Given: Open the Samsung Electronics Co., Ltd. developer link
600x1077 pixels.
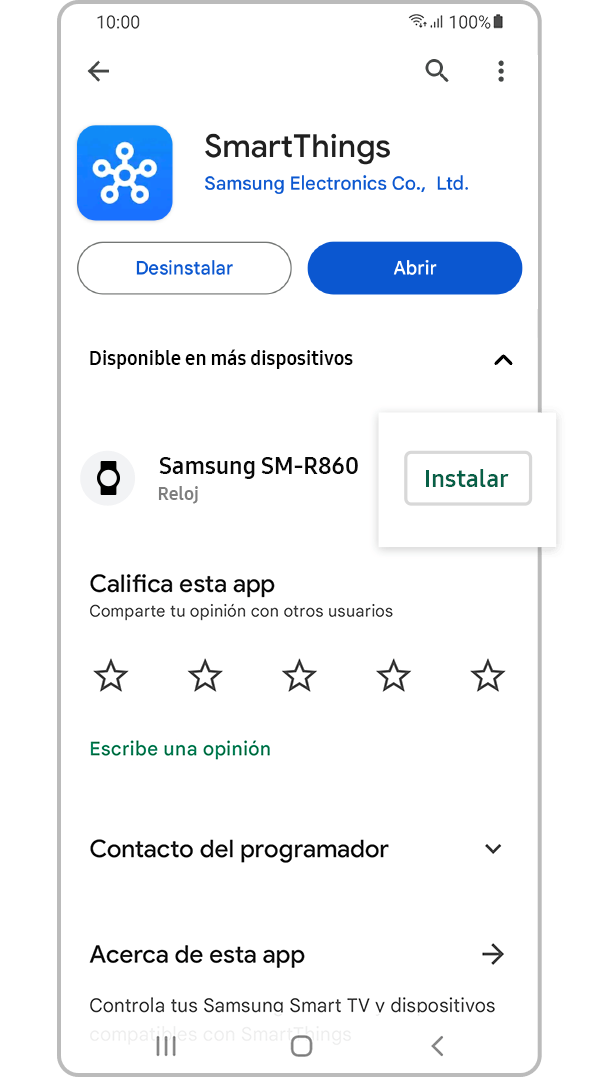Looking at the screenshot, I should point(336,184).
